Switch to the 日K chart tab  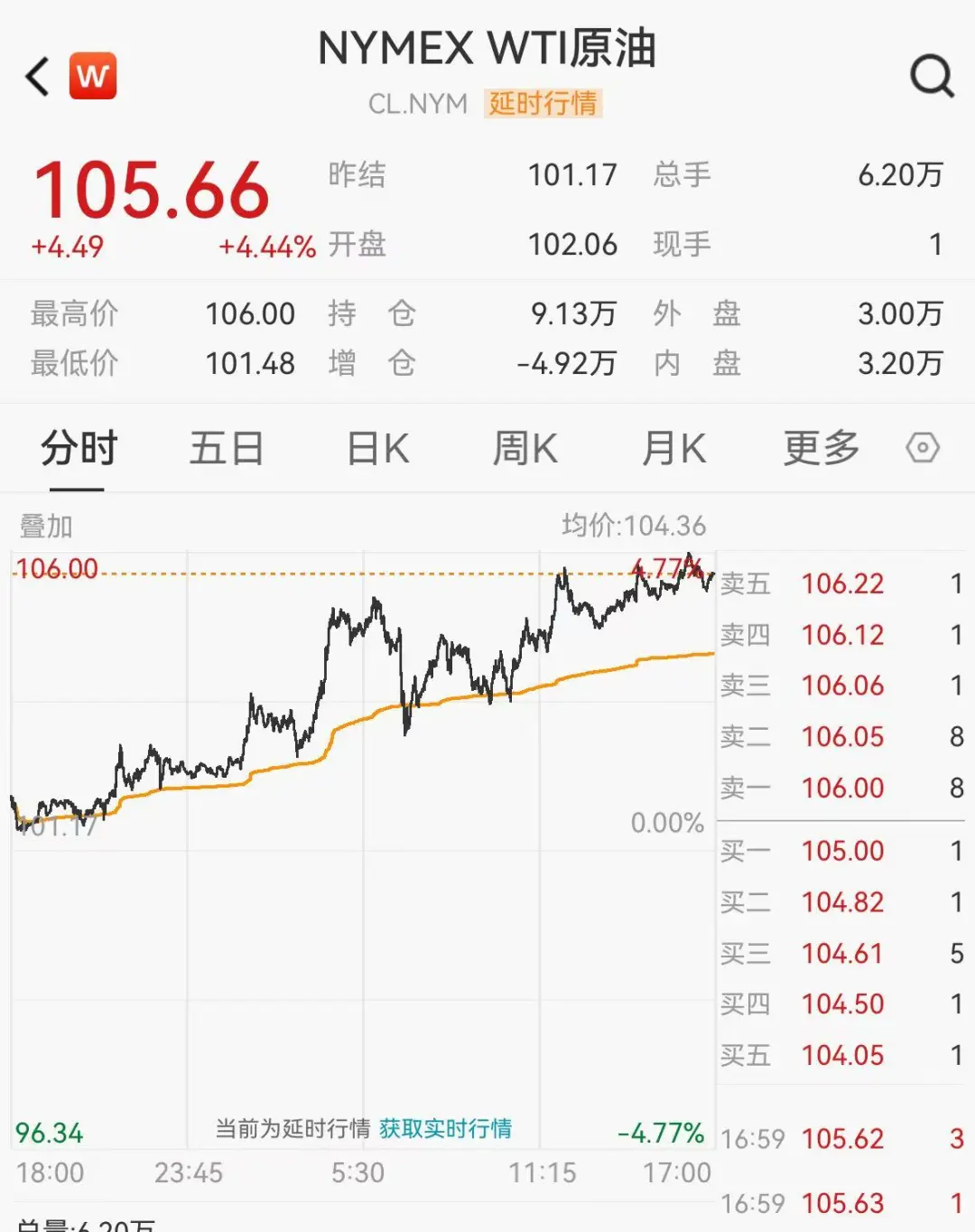(378, 448)
